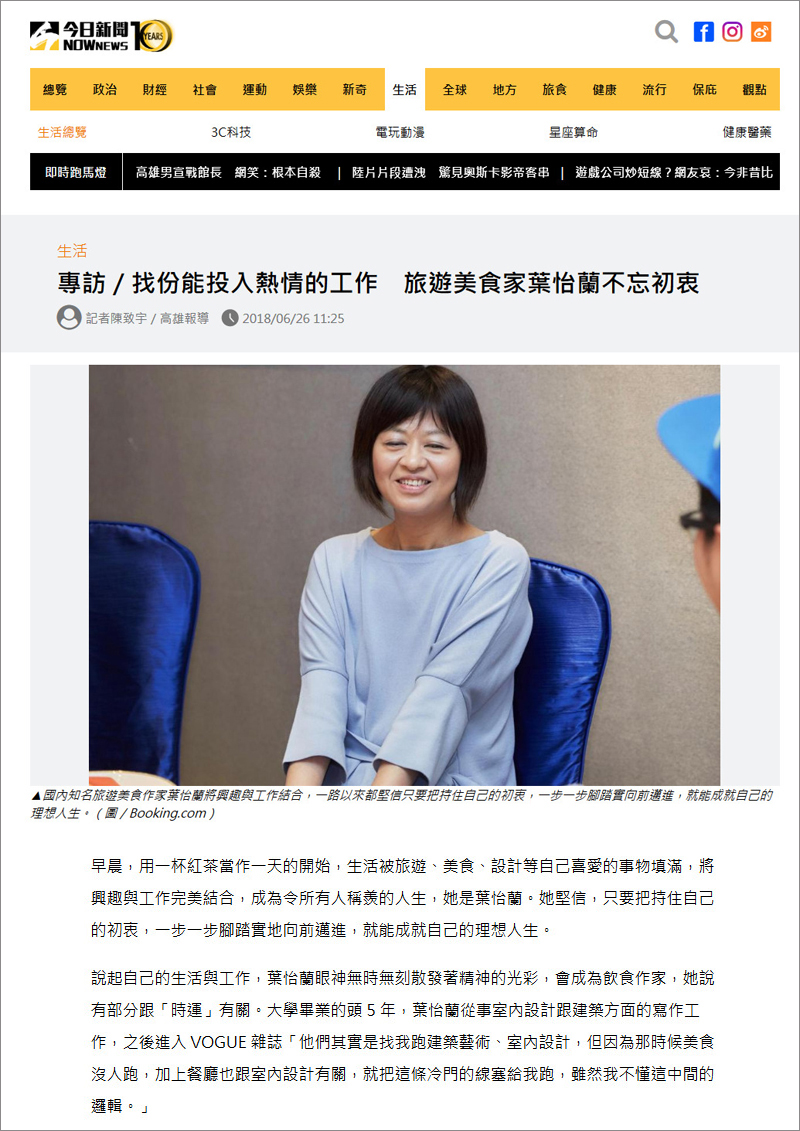The width and height of the screenshot is (800, 1131).
Task: Switch to the 財經 tab
Action: click(x=155, y=89)
